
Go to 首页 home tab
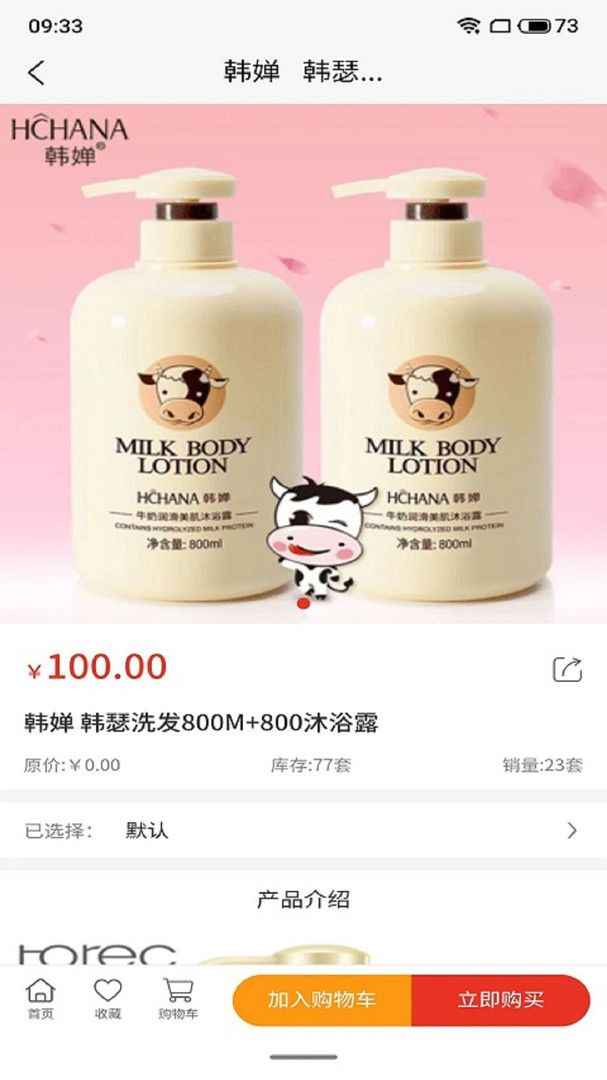point(41,999)
